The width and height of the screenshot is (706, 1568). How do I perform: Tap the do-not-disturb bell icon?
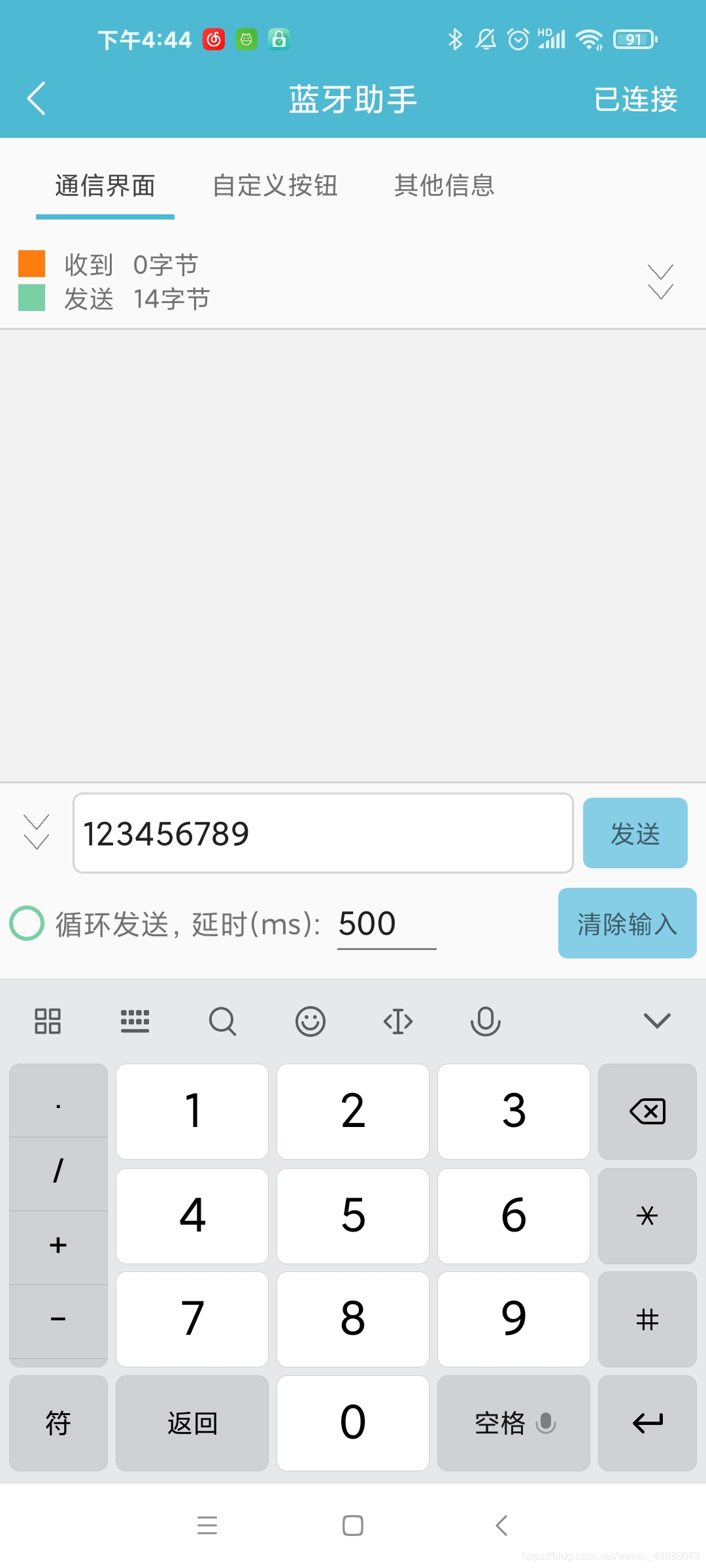point(486,39)
